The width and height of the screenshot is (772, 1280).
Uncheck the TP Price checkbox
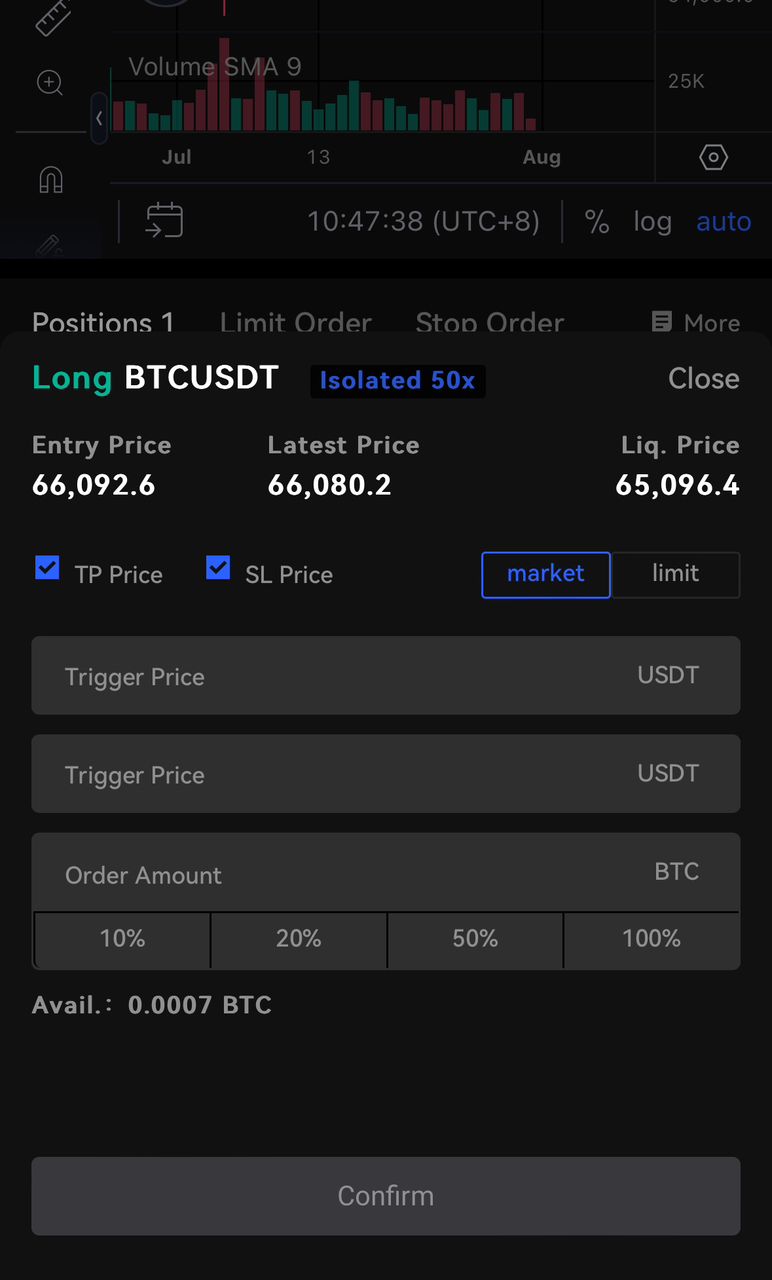[x=47, y=569]
